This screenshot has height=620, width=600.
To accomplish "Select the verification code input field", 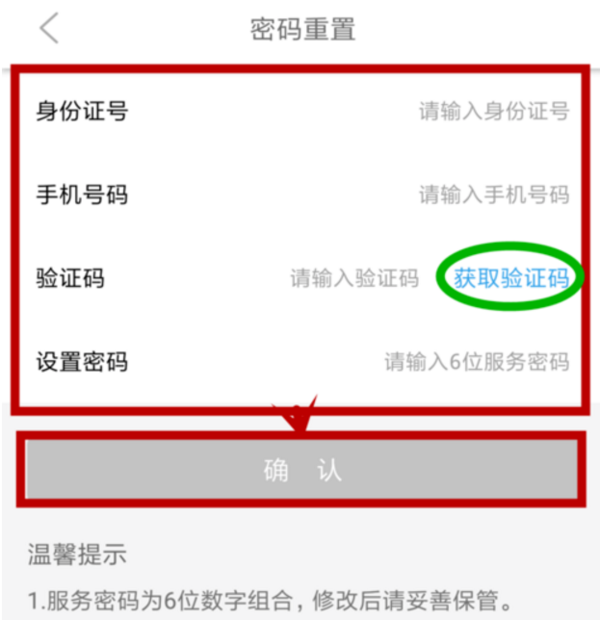I will 354,278.
